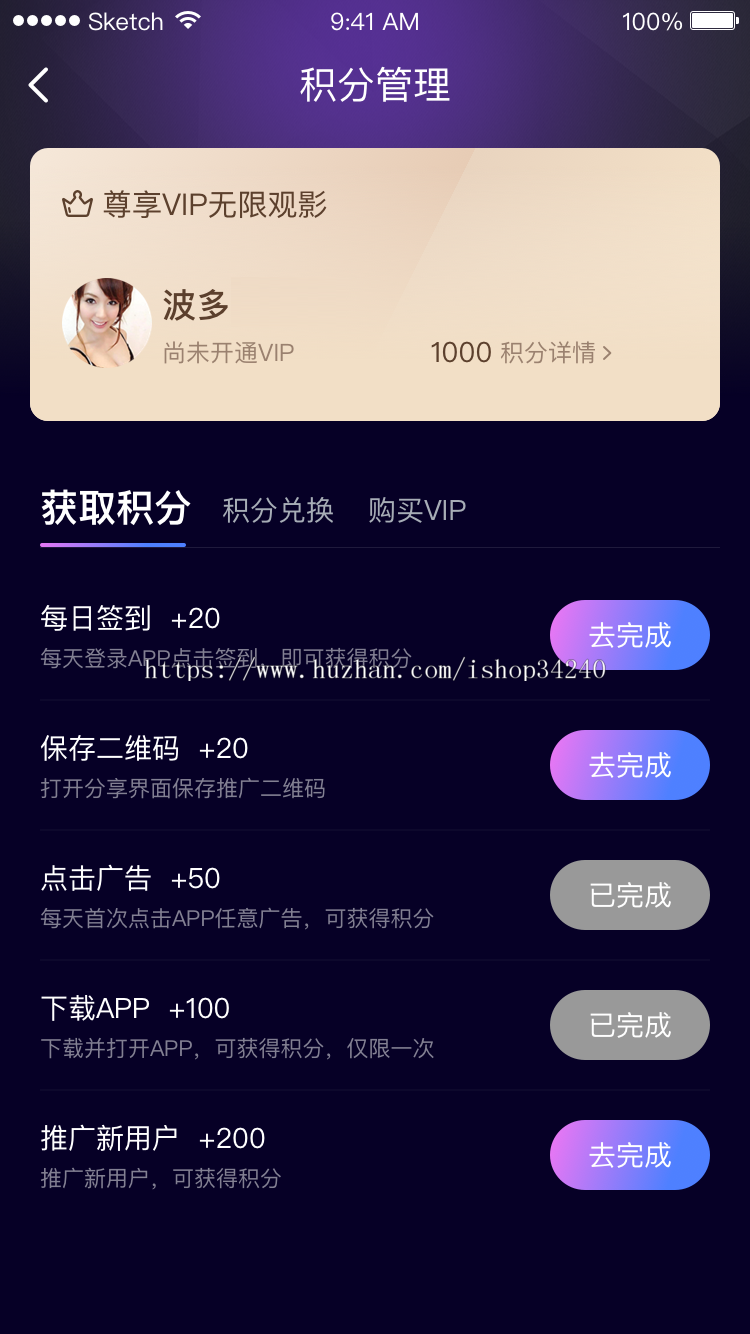Select the 获取积分 tab

(112, 510)
